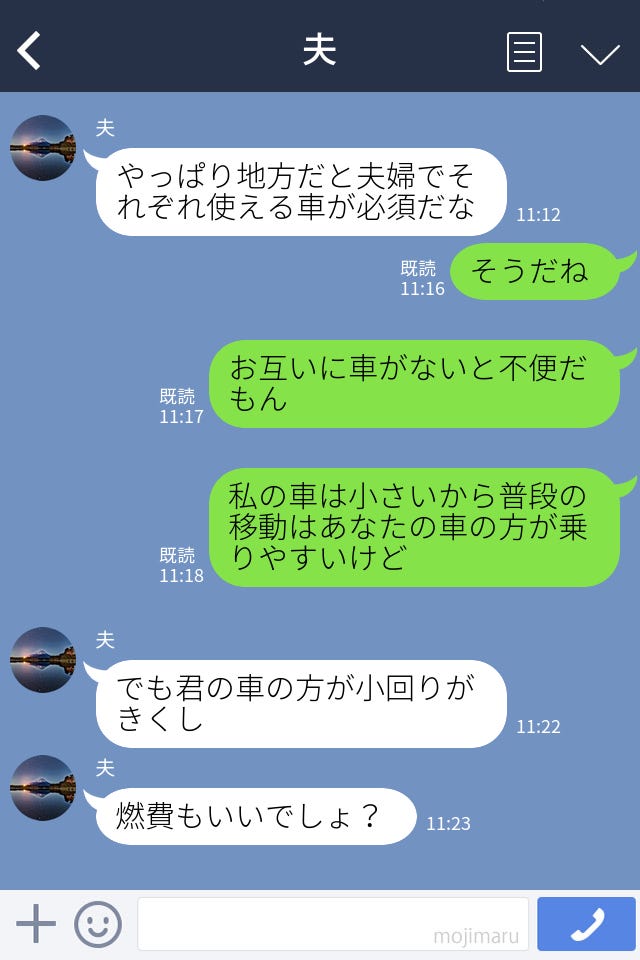Open 夫's avatar beside the 燃費もいいでしょ message
This screenshot has height=960, width=640.
pyautogui.click(x=42, y=788)
